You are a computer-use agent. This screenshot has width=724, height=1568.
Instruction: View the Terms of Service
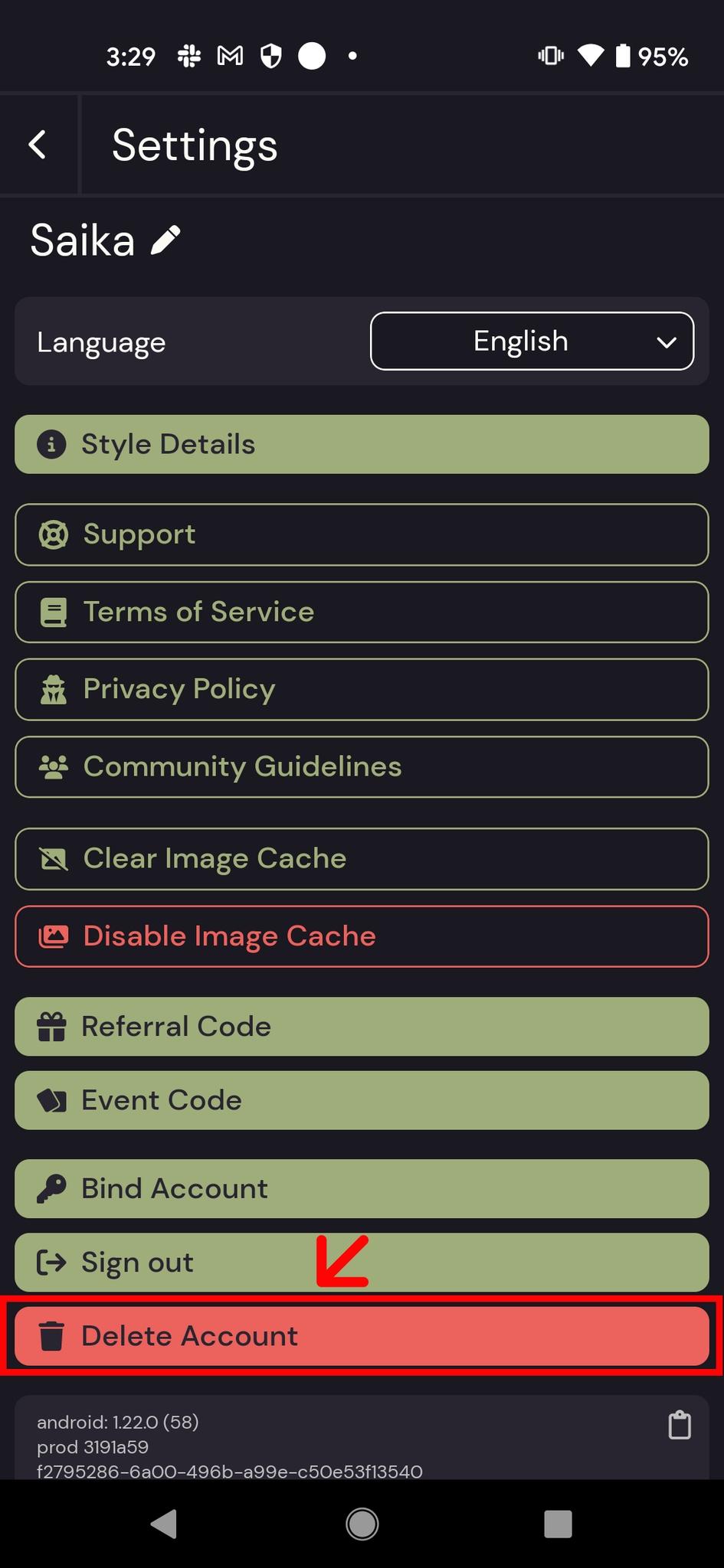tap(362, 612)
